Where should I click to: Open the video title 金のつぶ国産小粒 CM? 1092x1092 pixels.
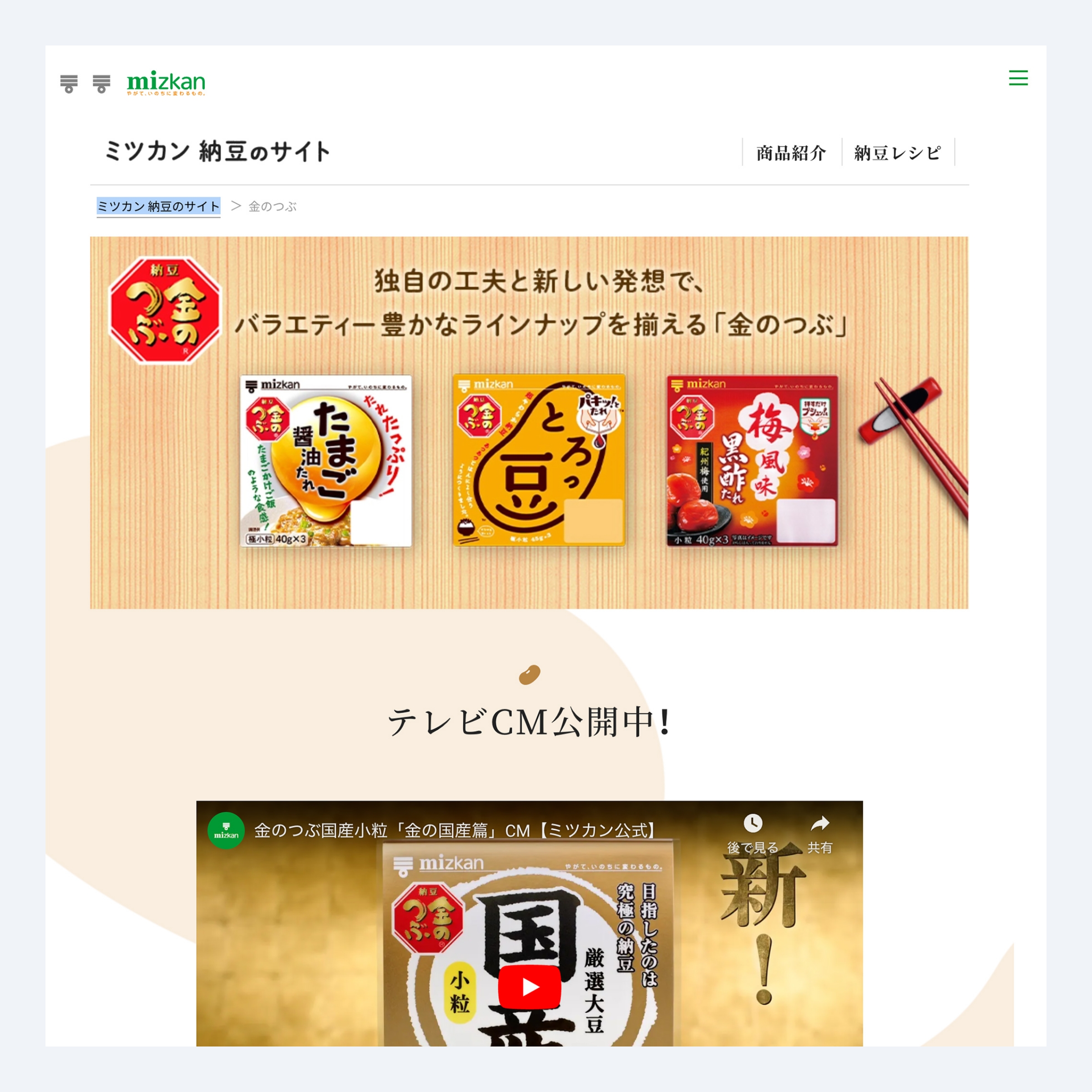(x=455, y=830)
